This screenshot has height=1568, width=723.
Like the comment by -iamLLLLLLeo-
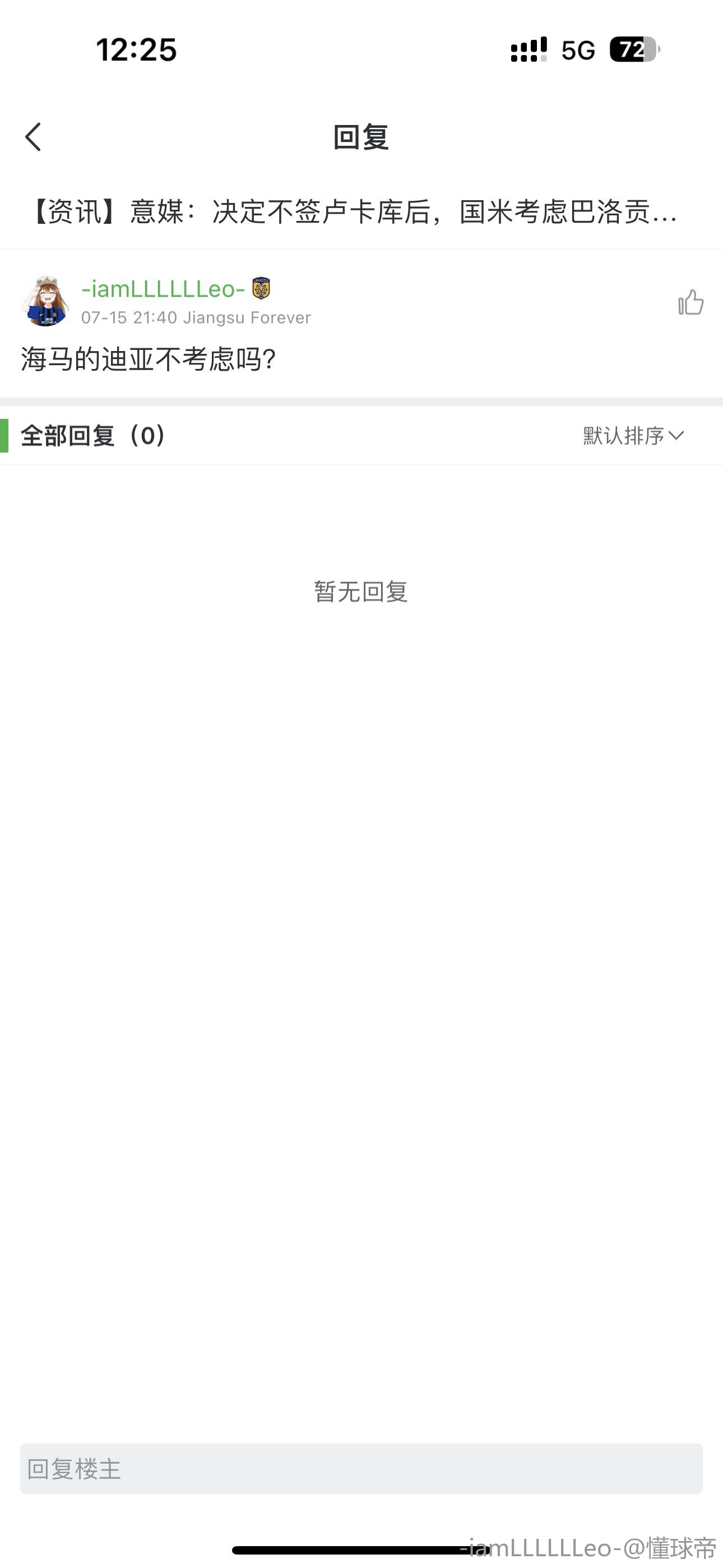pos(690,302)
